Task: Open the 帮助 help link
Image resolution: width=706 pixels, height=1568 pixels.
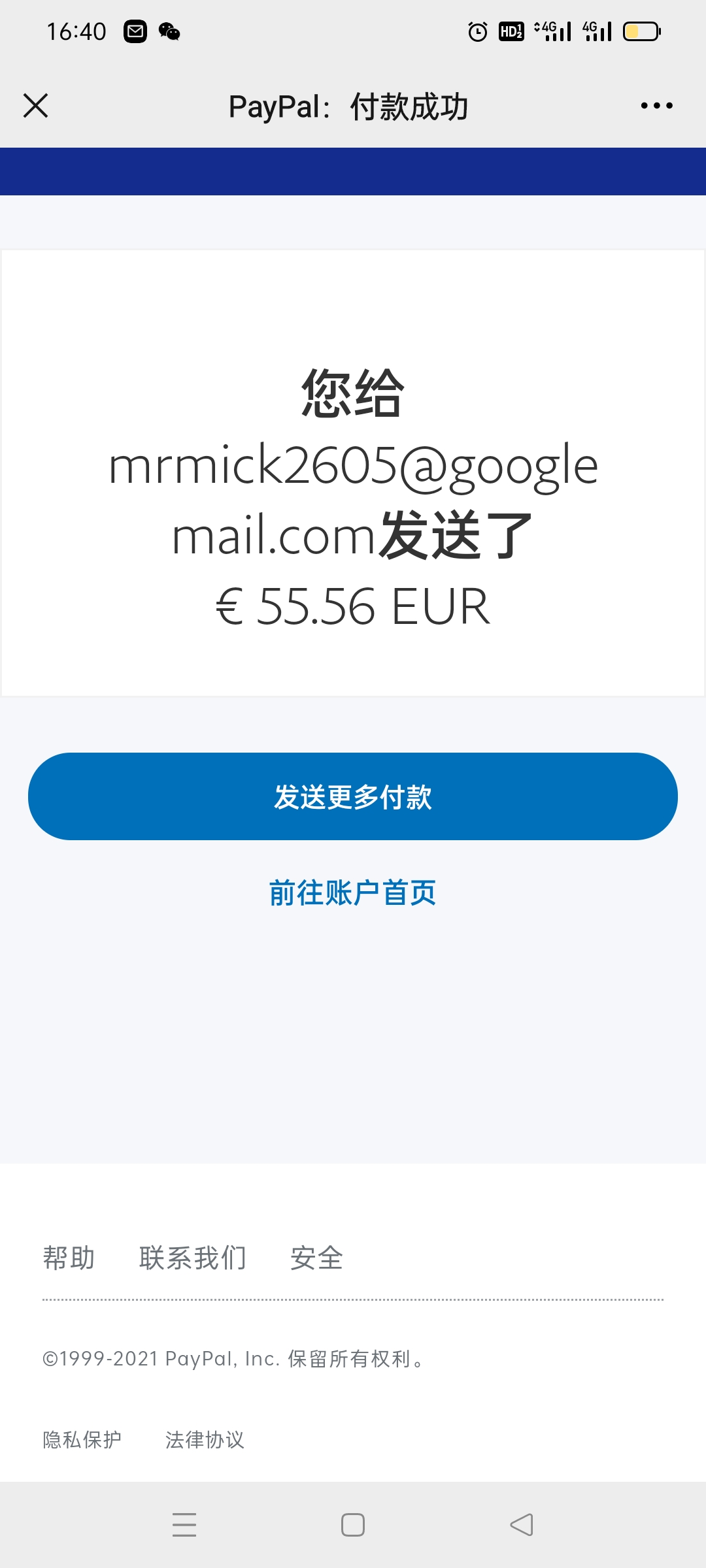Action: pos(69,1258)
